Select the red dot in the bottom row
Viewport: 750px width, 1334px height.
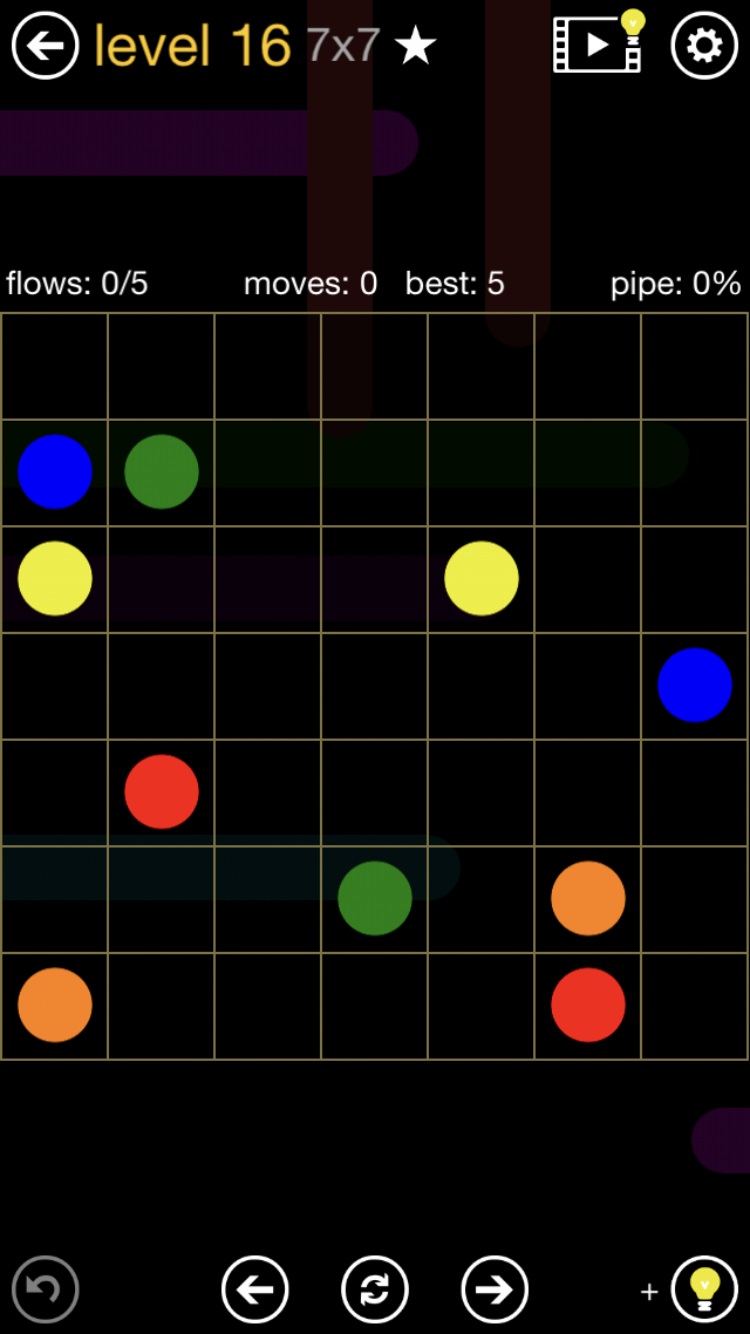click(588, 1004)
